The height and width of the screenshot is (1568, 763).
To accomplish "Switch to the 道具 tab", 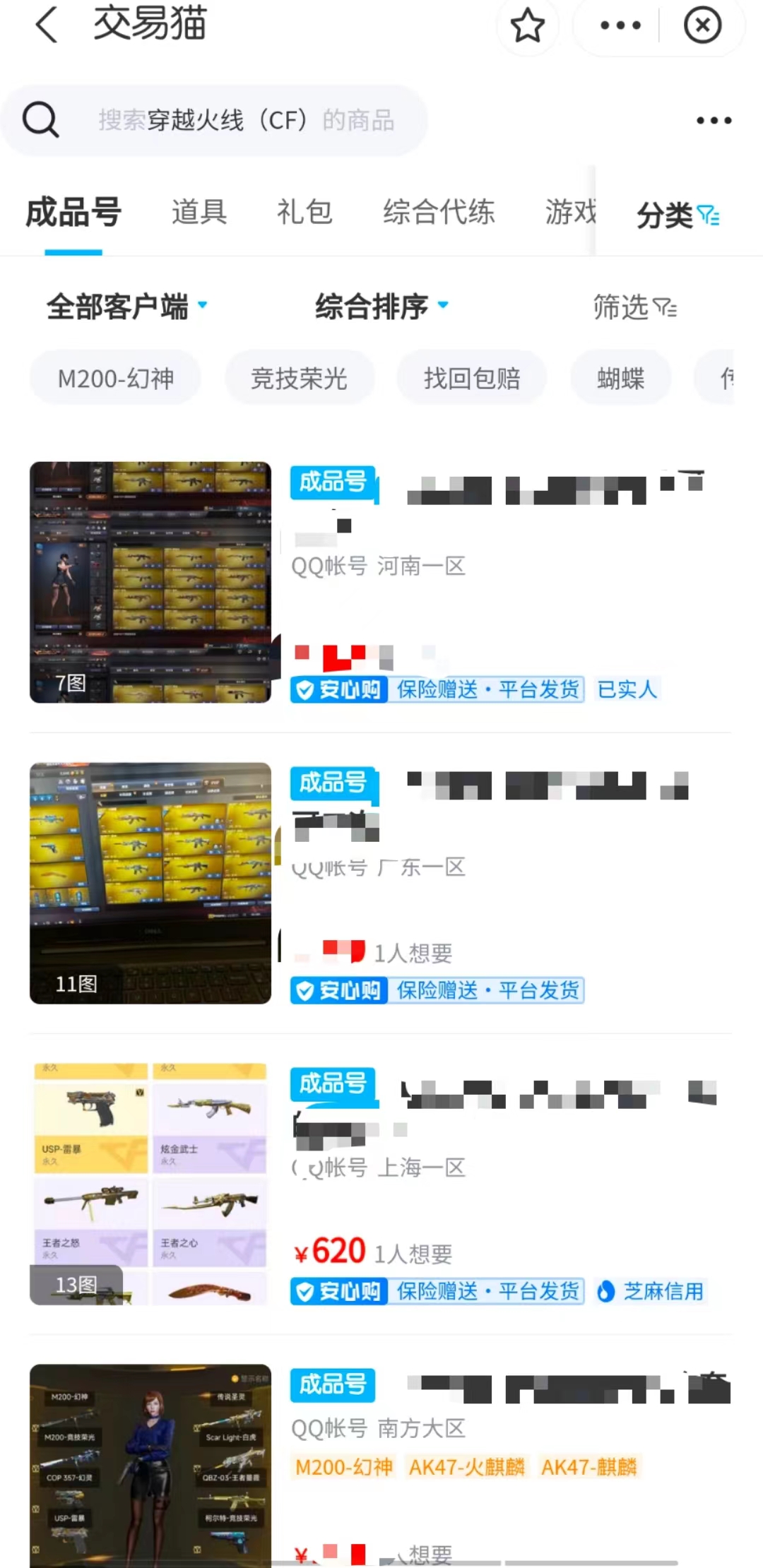I will pos(199,212).
